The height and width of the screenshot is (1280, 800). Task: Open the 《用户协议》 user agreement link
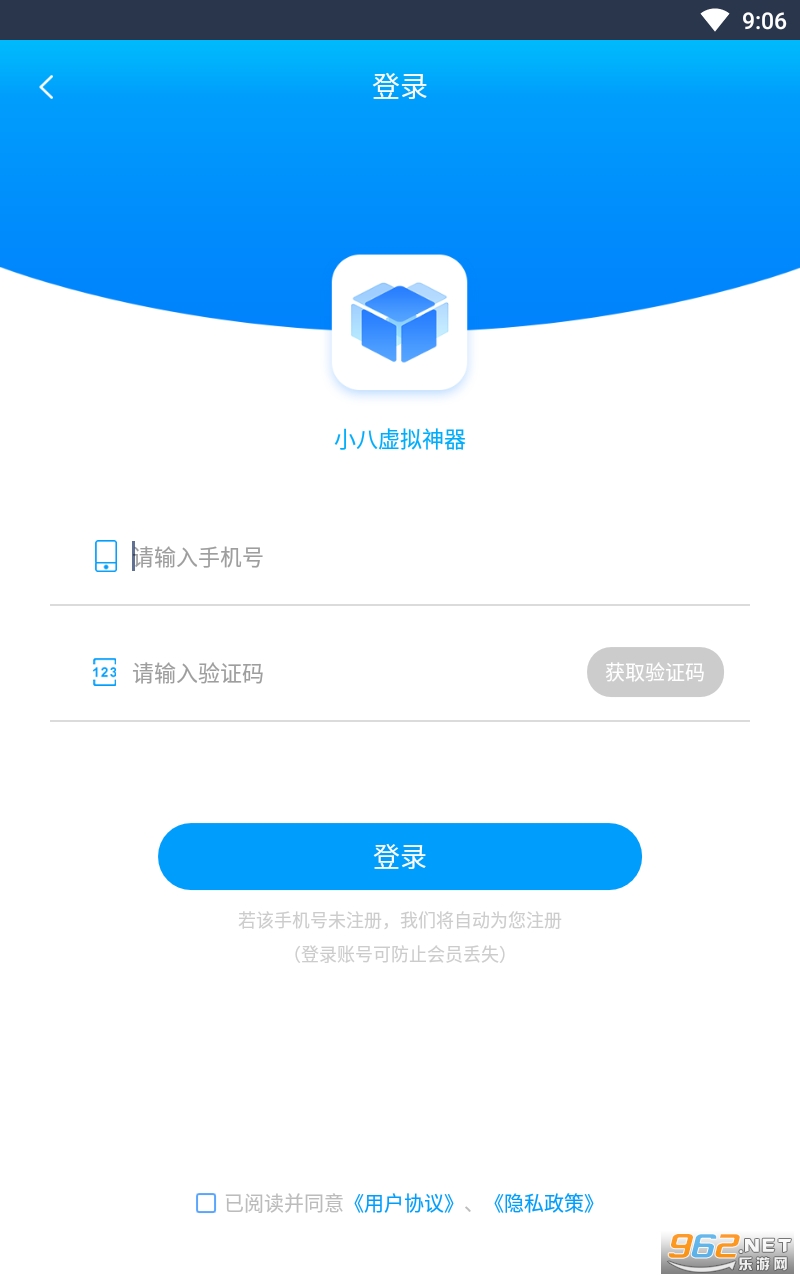tap(404, 1203)
